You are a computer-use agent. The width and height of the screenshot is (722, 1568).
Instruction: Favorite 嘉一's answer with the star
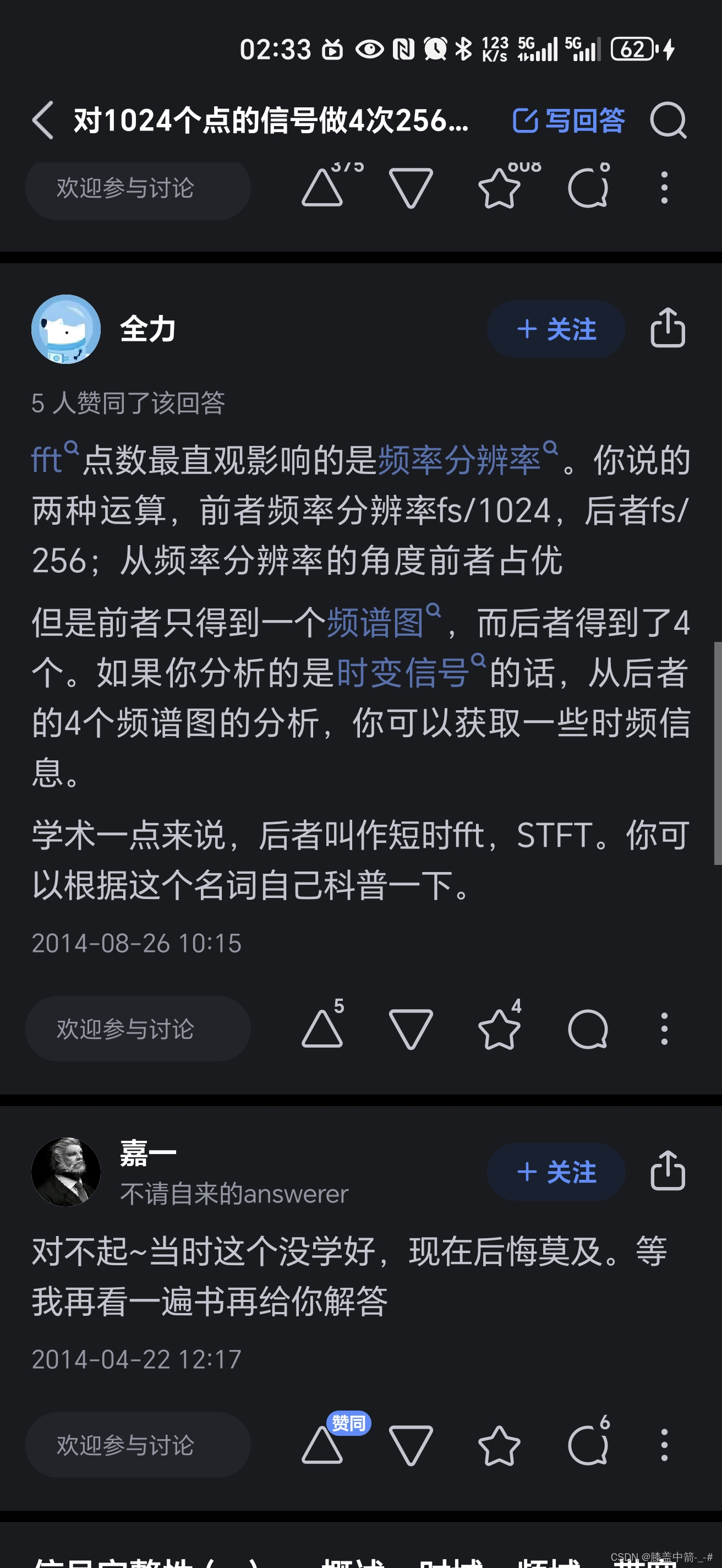[499, 1445]
